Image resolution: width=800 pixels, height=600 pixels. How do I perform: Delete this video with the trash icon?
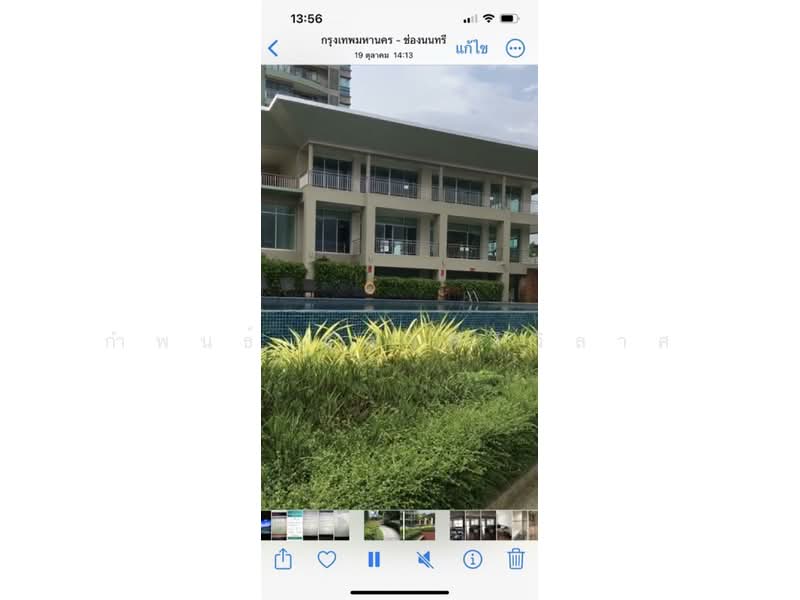pyautogui.click(x=516, y=559)
